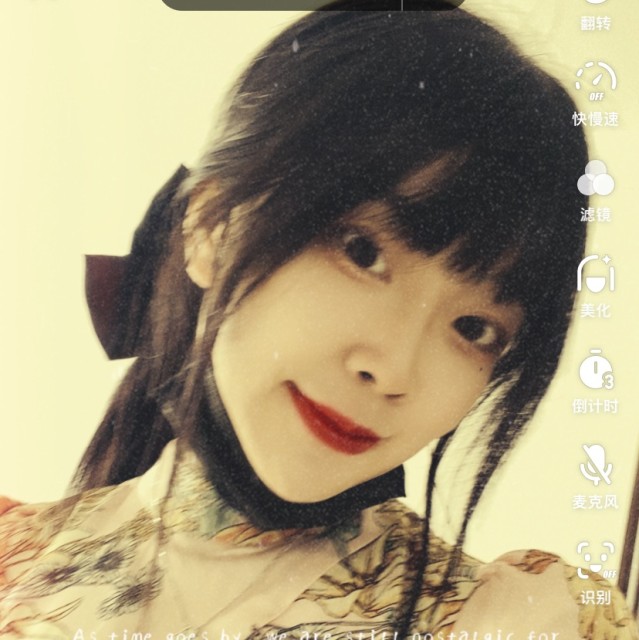The image size is (639, 640).
Task: Open 美化 beautify settings
Action: tap(596, 276)
